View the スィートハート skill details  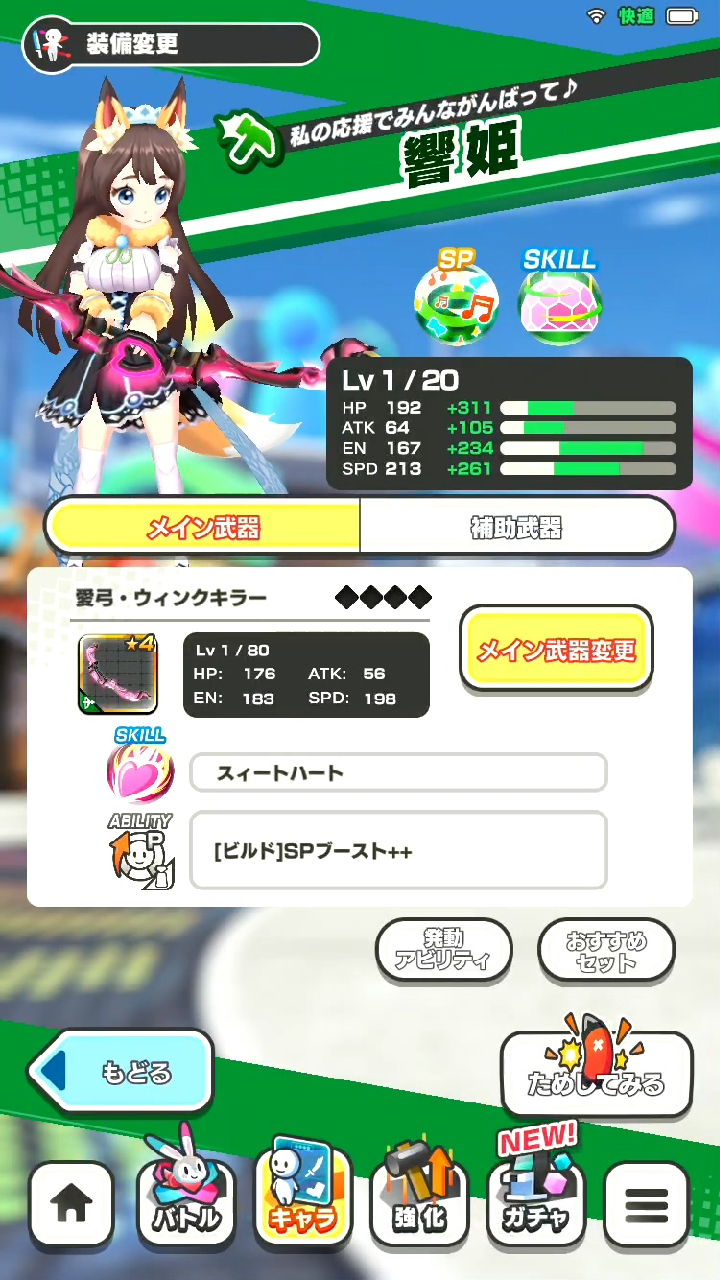click(397, 773)
